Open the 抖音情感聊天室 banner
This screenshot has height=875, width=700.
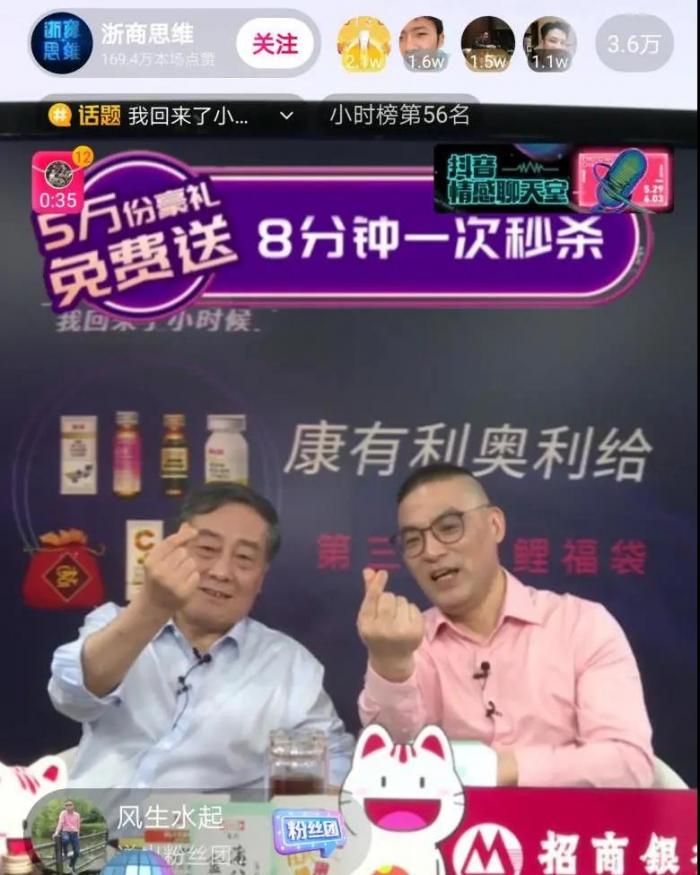553,180
